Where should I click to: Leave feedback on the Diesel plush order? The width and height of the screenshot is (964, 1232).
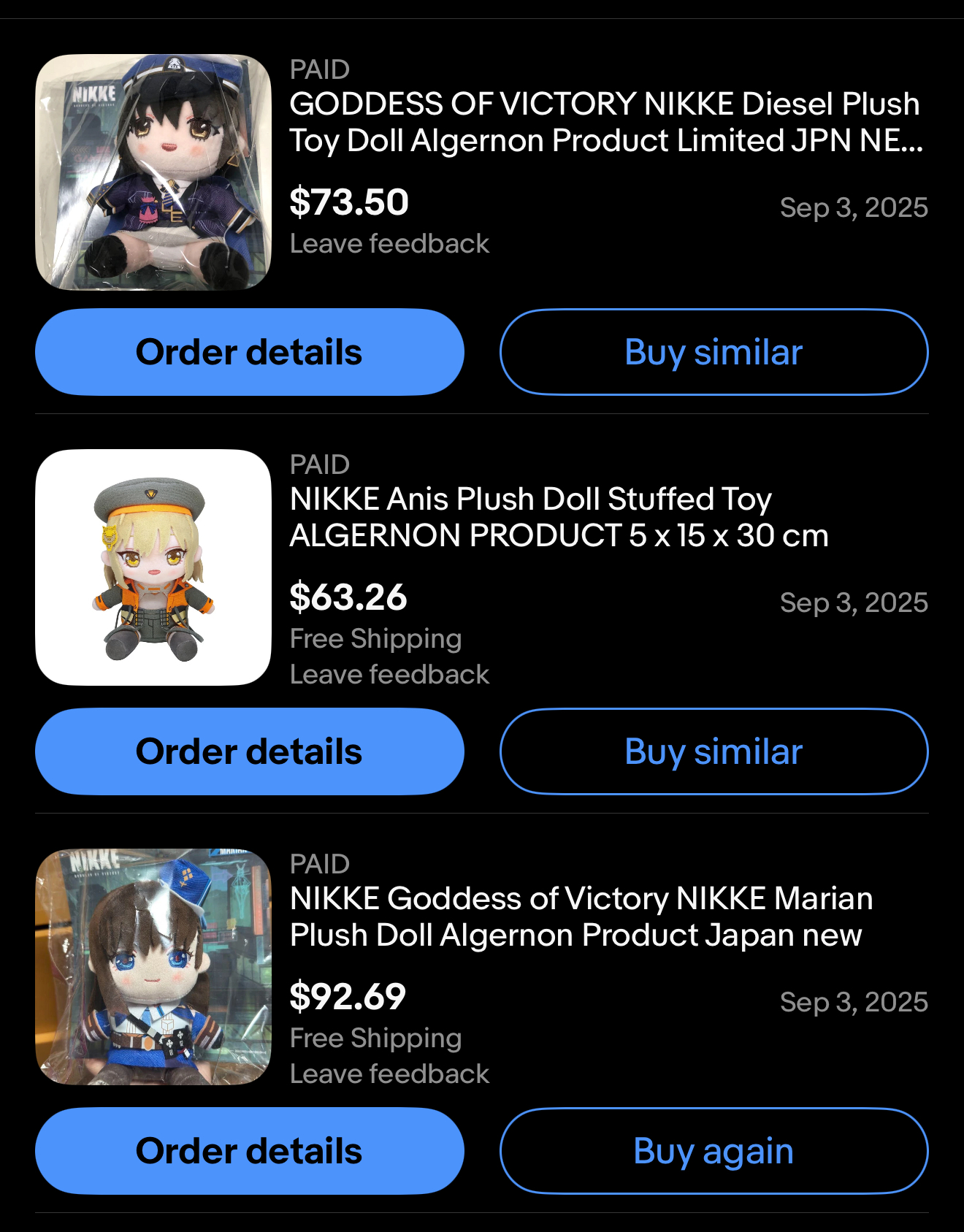click(389, 243)
